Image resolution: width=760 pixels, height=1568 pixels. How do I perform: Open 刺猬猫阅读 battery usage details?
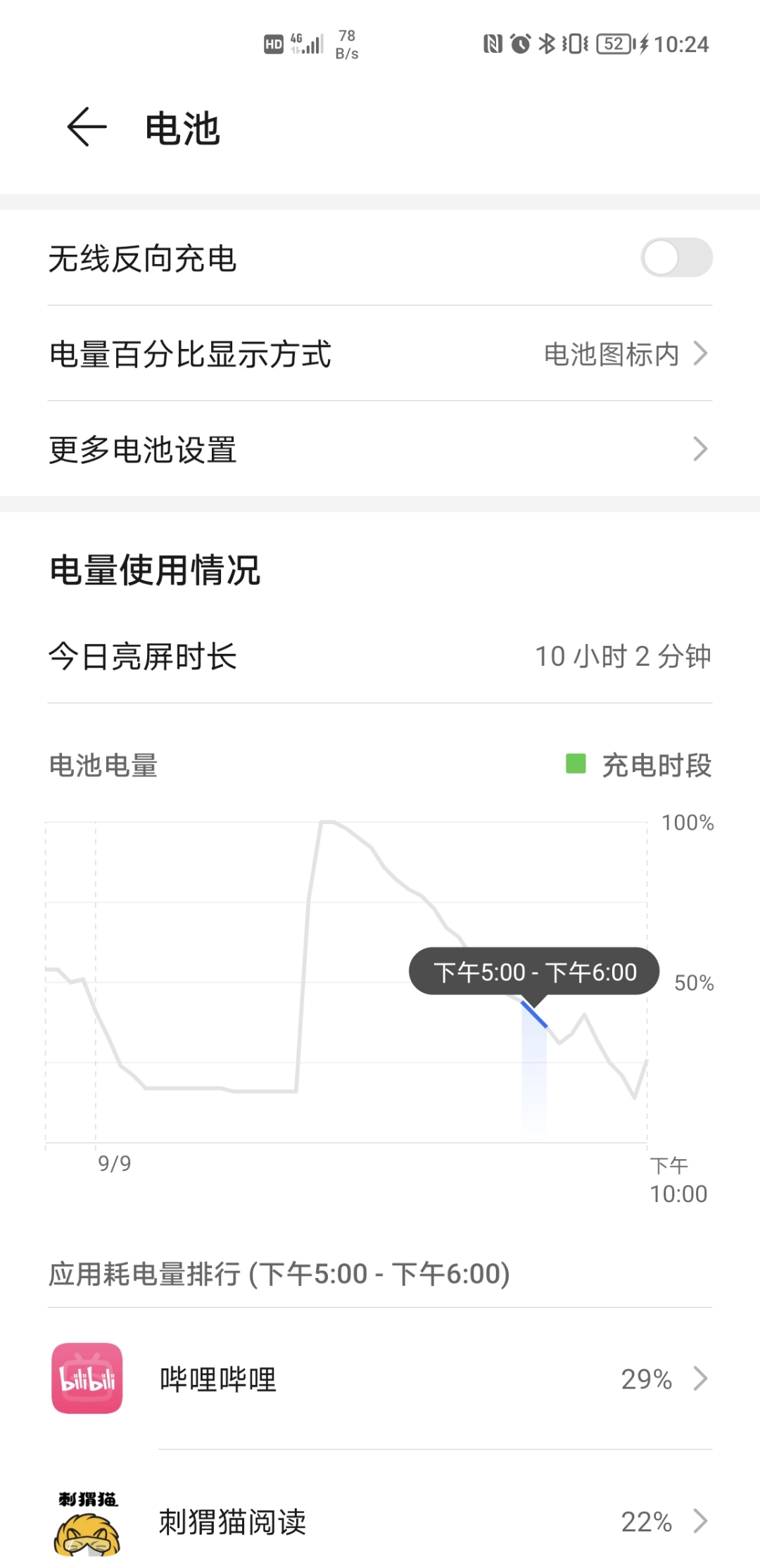pos(380,1521)
